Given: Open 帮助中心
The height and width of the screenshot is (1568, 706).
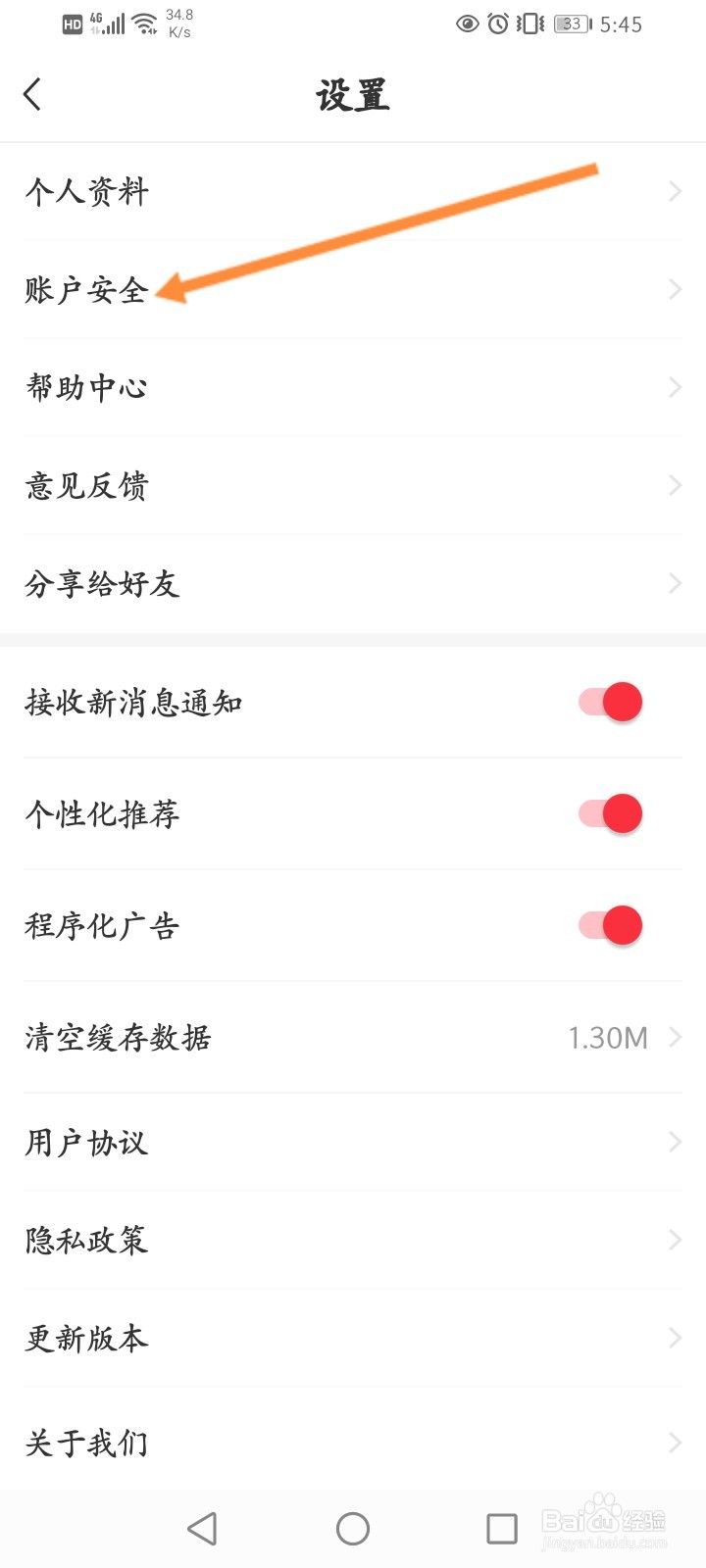Looking at the screenshot, I should click(353, 388).
